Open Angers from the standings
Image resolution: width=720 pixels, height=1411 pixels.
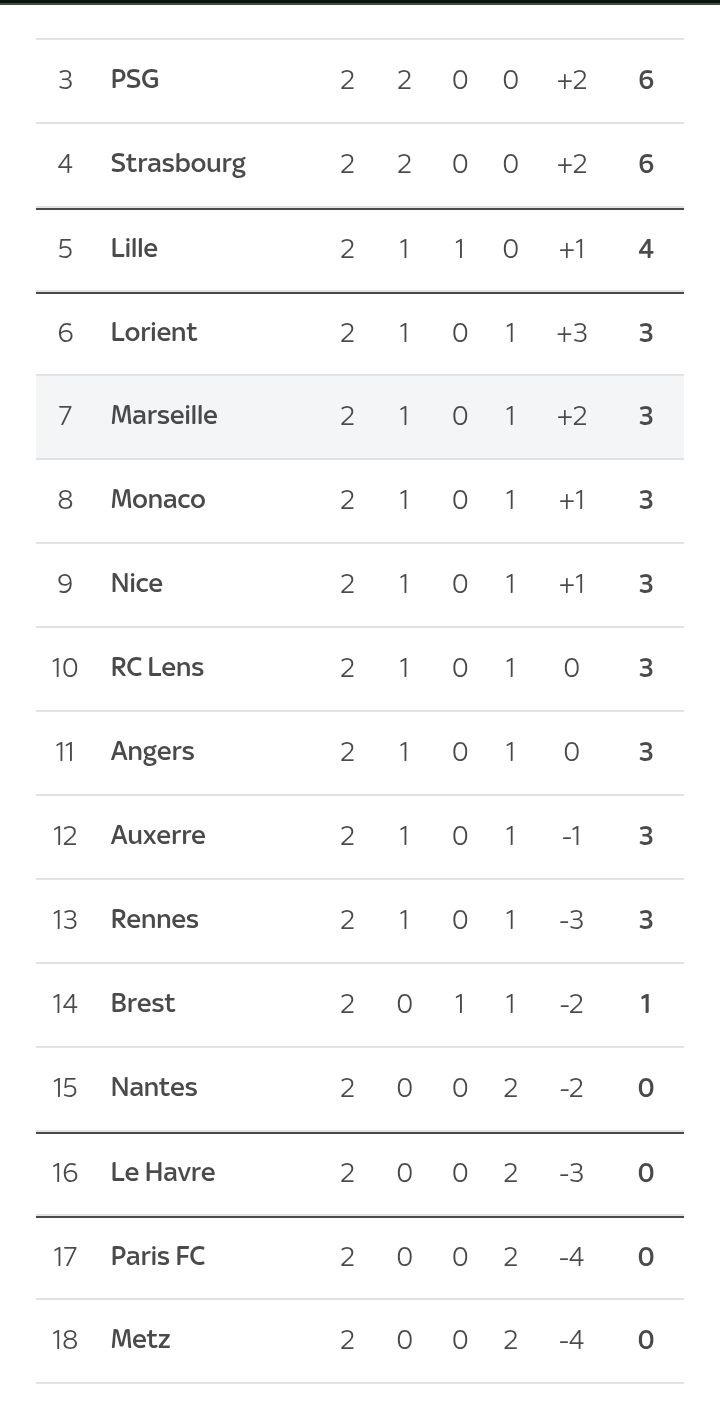153,752
